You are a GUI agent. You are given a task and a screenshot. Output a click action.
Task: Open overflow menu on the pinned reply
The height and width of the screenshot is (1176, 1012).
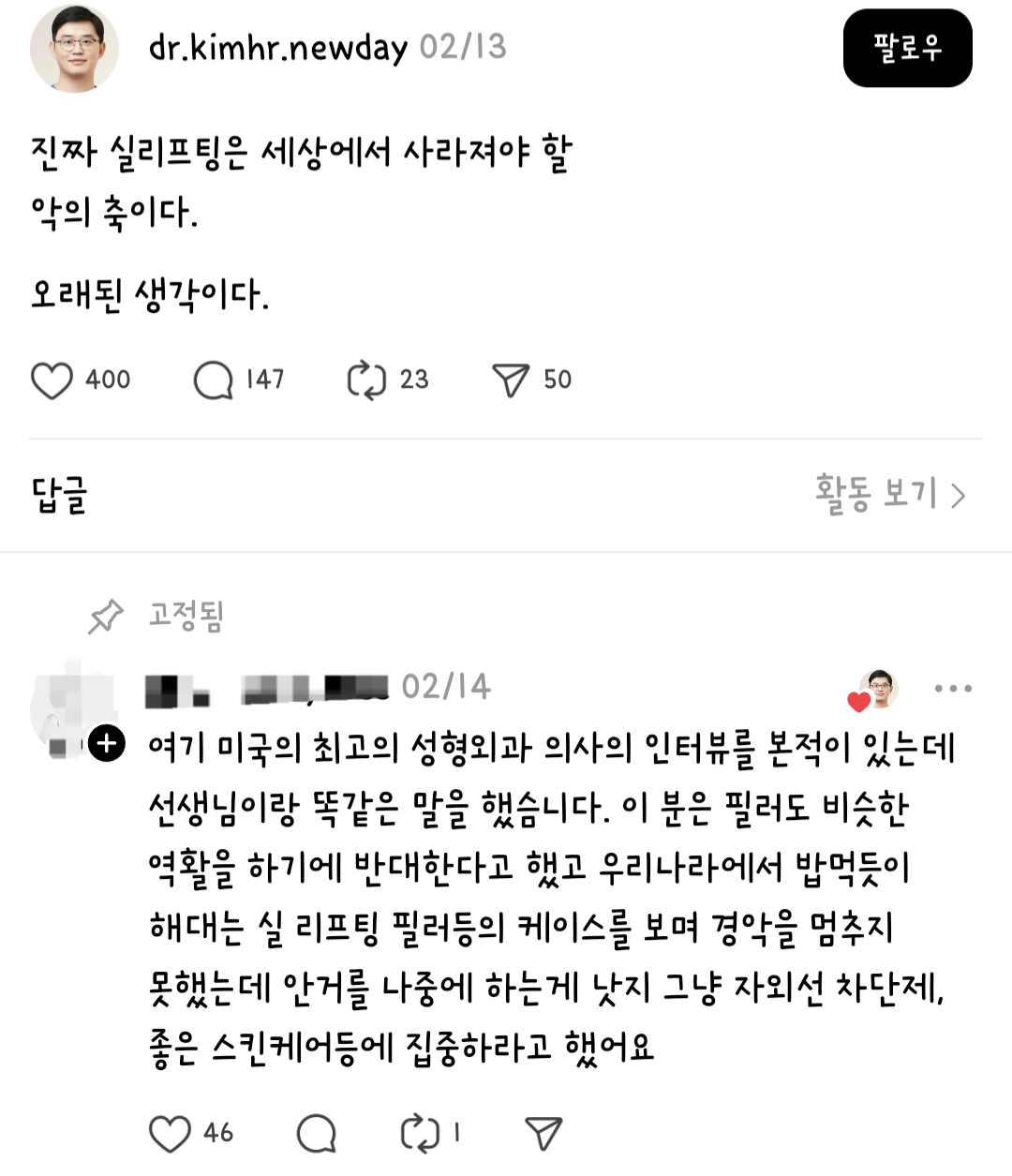tap(953, 688)
